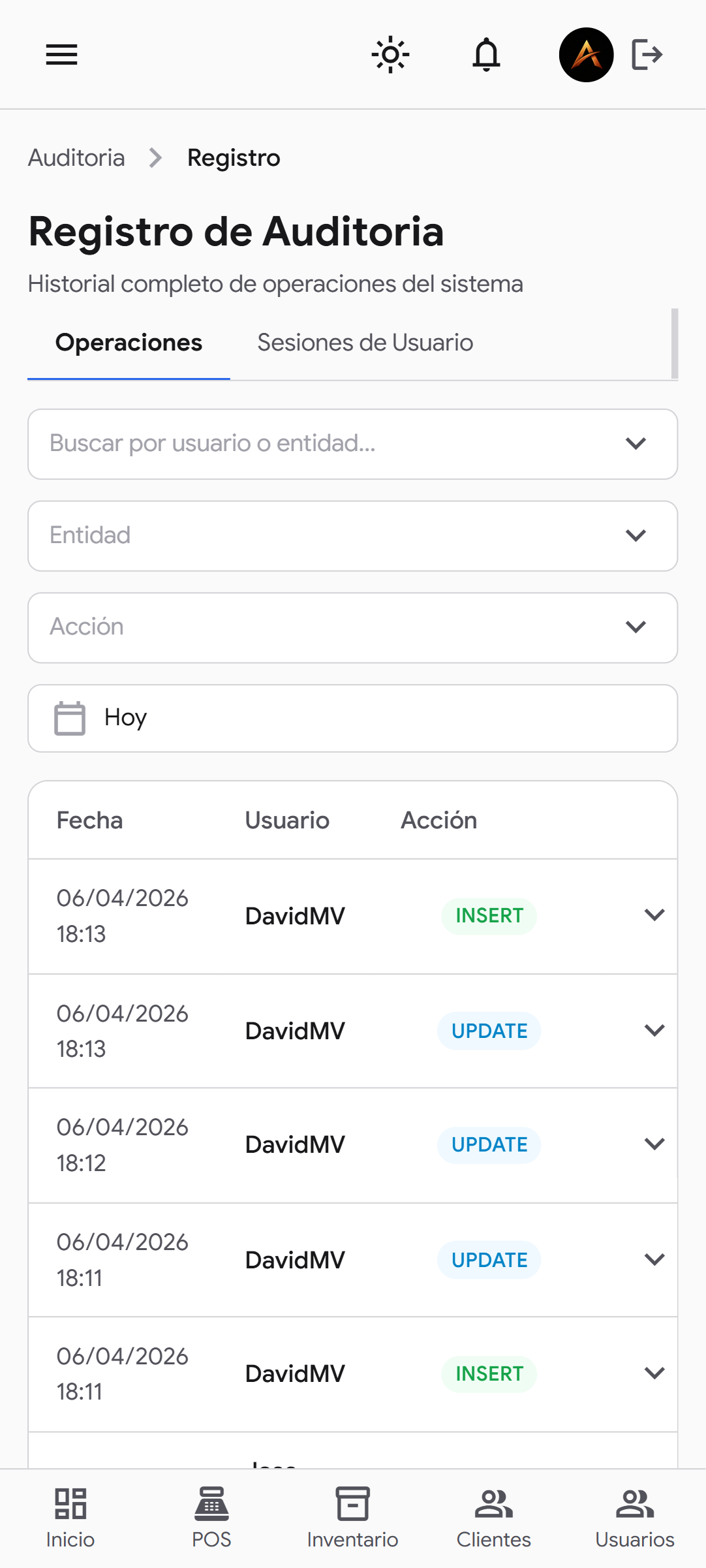Expand the search suggestions chevron
The image size is (706, 1568).
click(635, 445)
